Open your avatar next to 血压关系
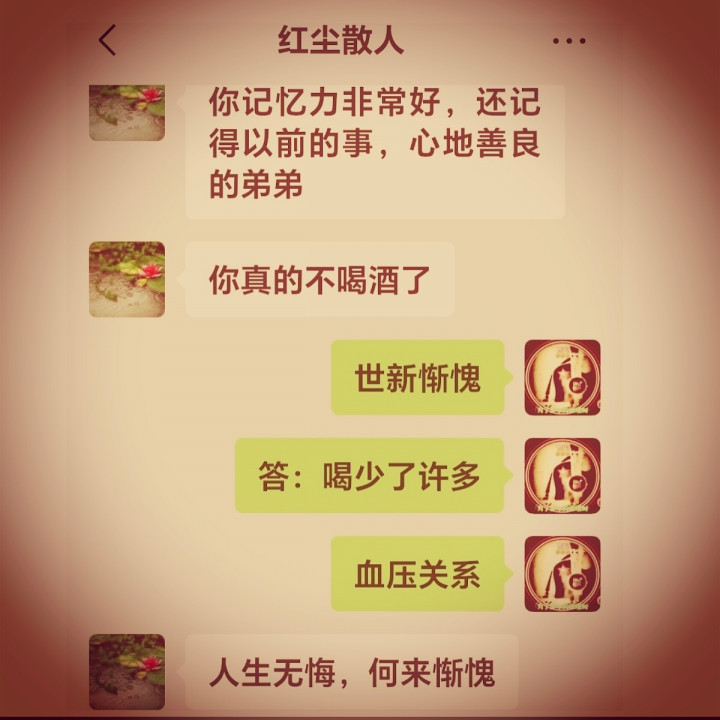Screen dimensions: 720x720 [562, 574]
